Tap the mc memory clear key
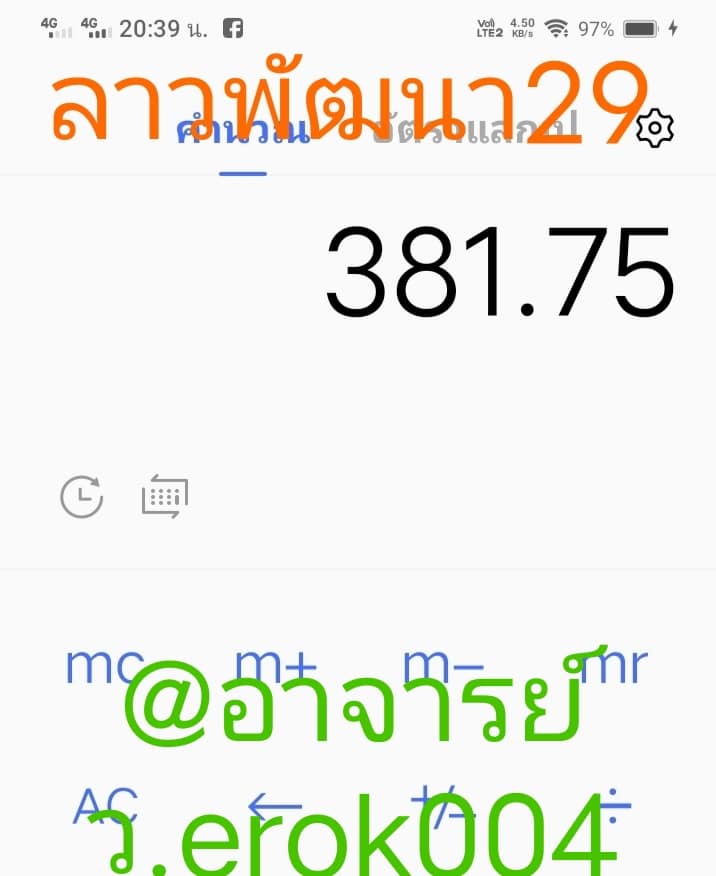716x876 pixels. pyautogui.click(x=96, y=665)
